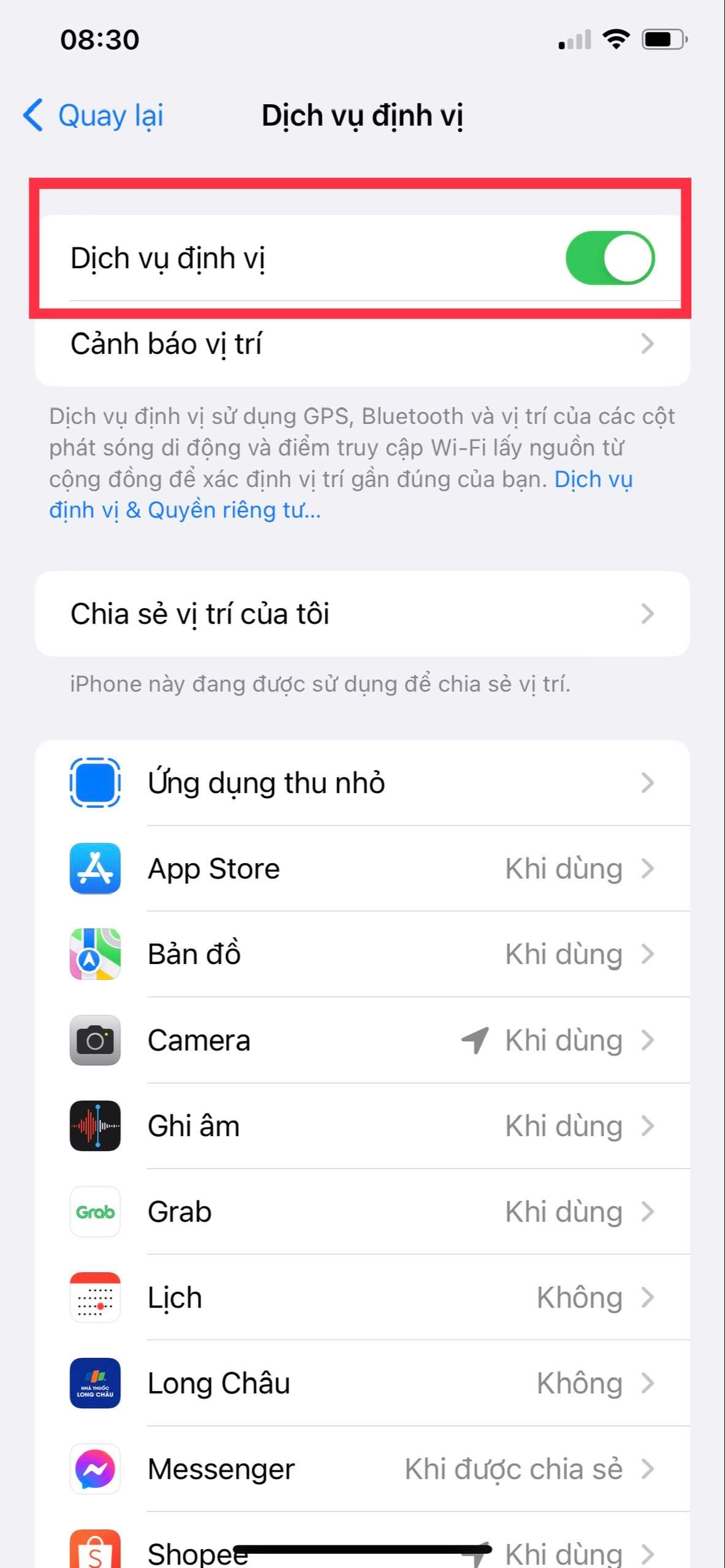Turn off the Dịch vụ định vị switch

(x=610, y=258)
